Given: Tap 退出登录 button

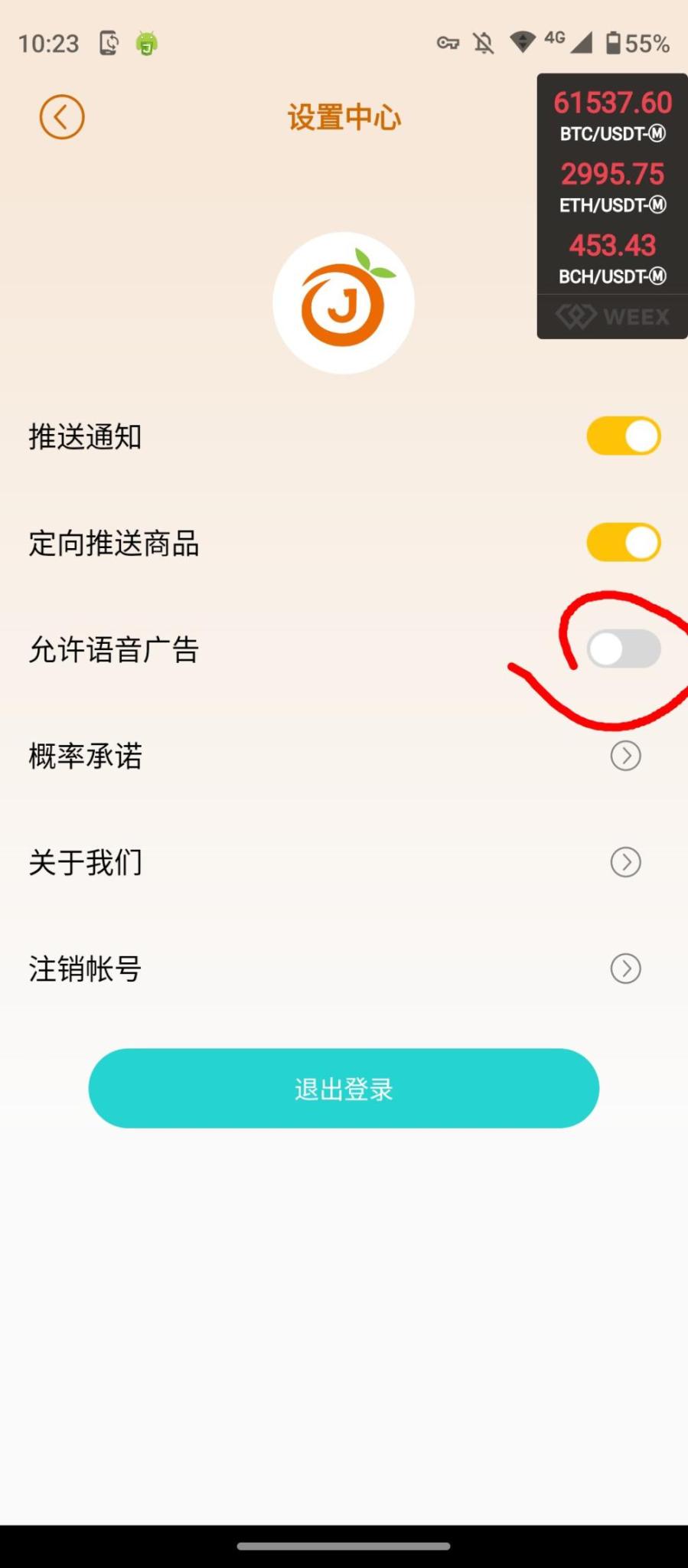Looking at the screenshot, I should [344, 1088].
